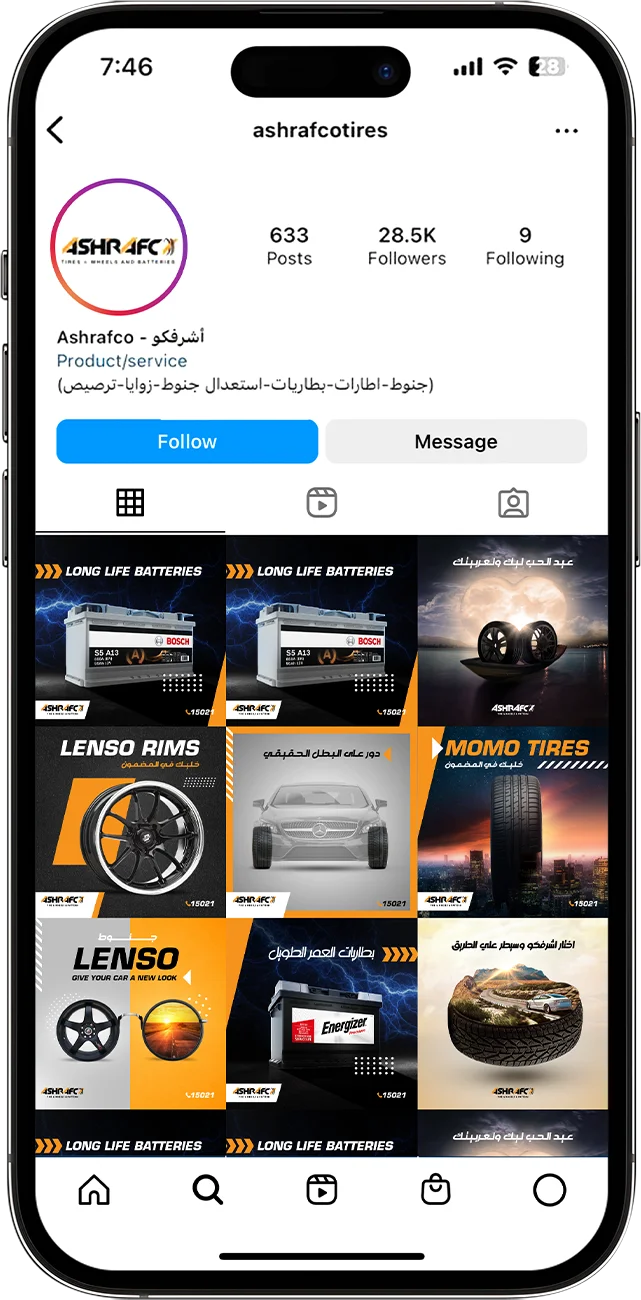Open your own profile tab
This screenshot has height=1300, width=641.
point(549,1190)
